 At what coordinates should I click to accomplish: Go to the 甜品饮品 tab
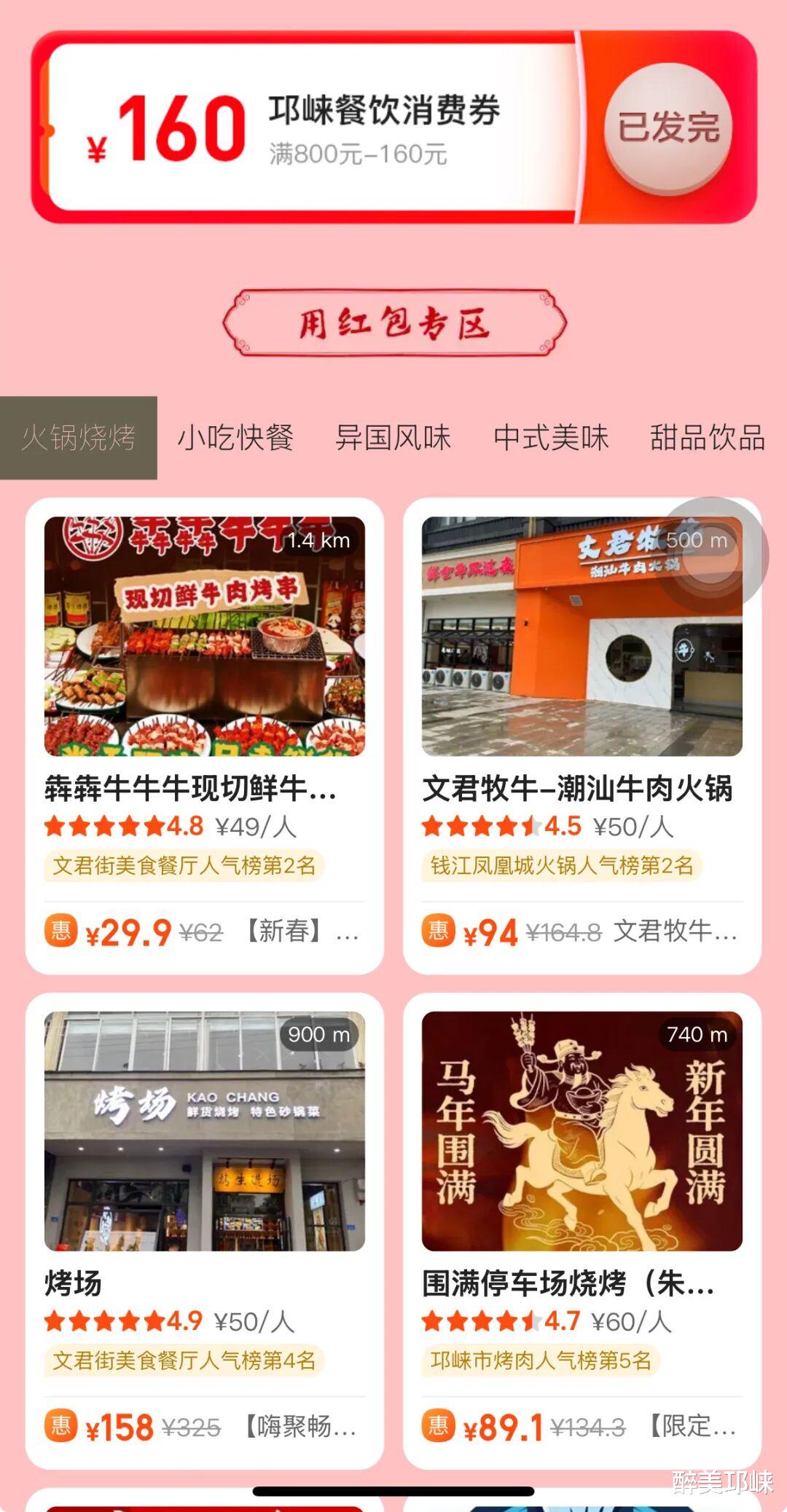pyautogui.click(x=707, y=438)
